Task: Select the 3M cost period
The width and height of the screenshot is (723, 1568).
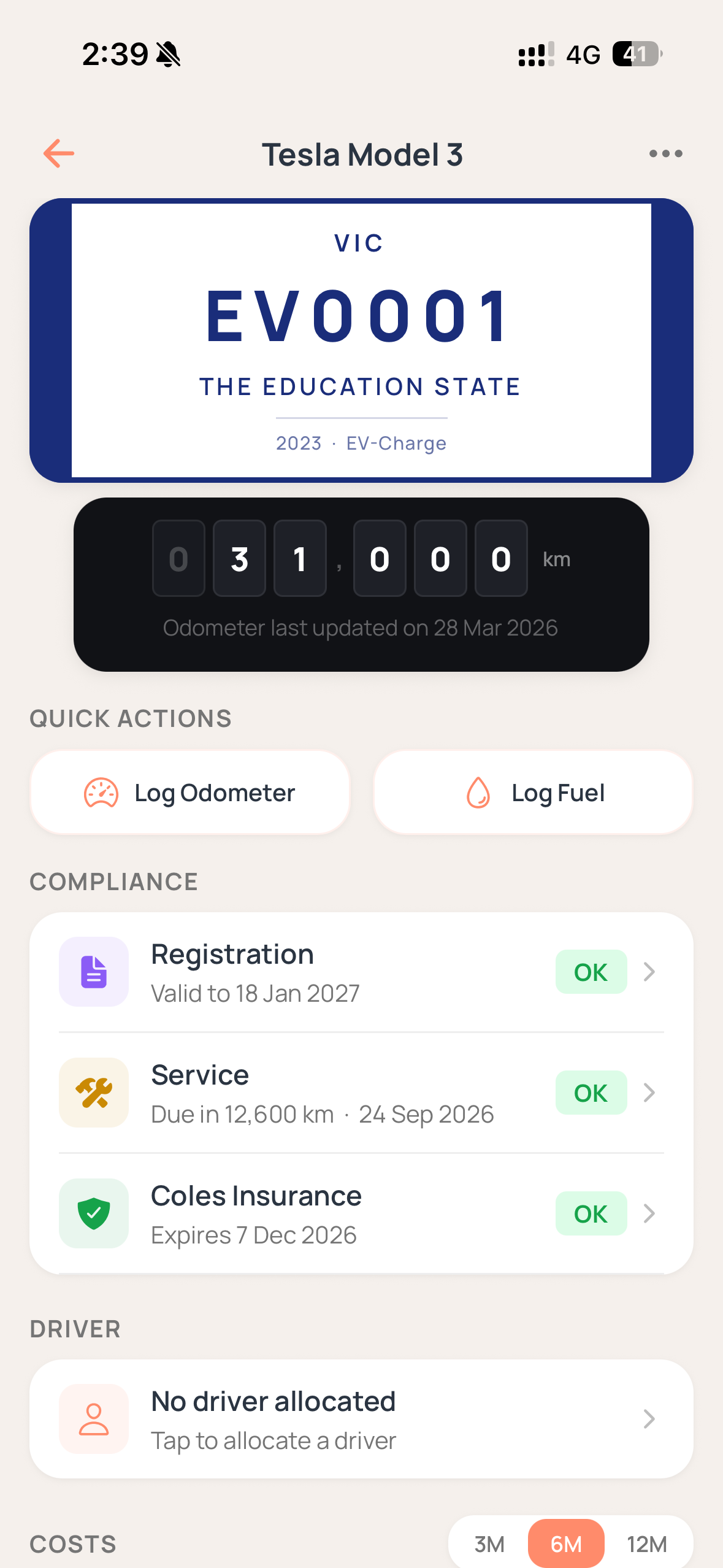Action: 489,1543
